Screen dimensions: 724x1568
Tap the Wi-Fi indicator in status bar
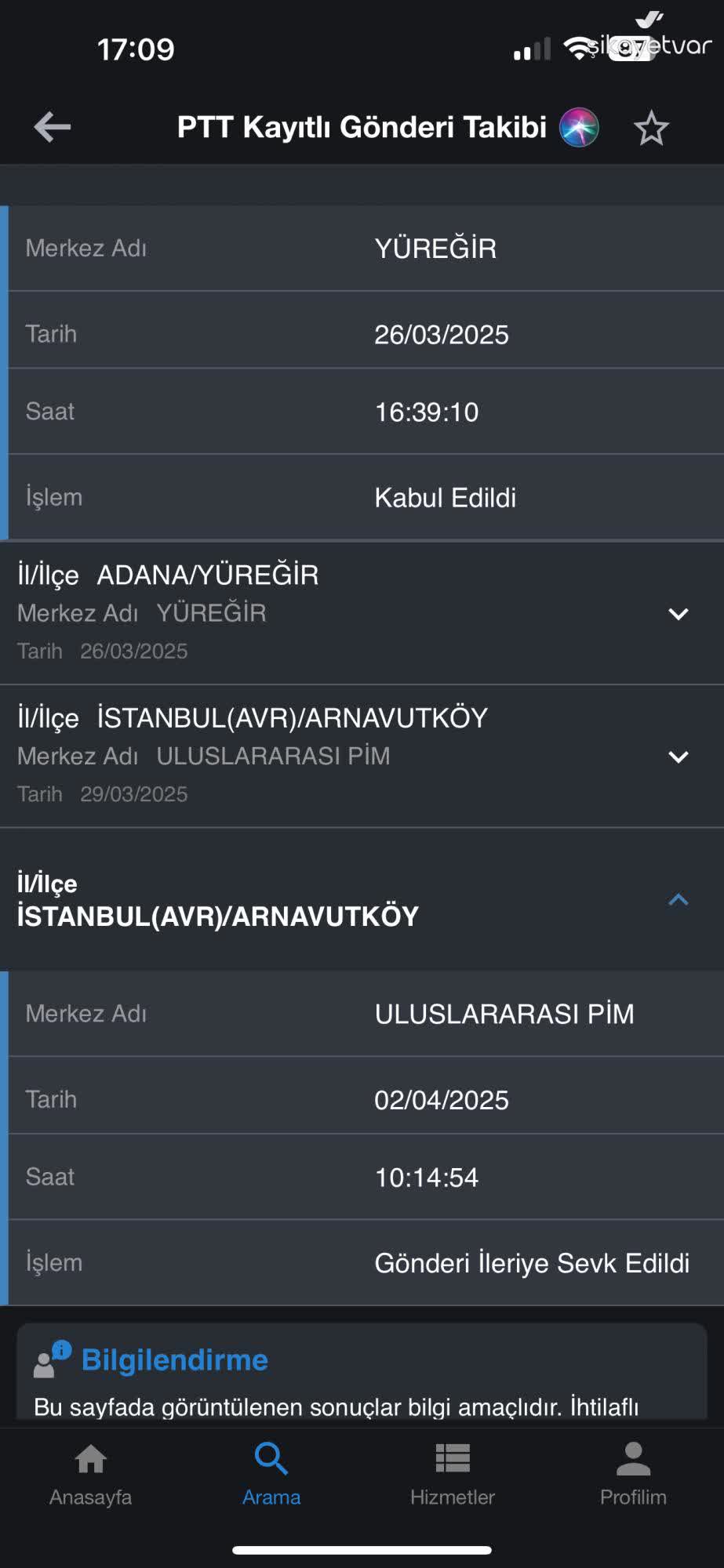(579, 47)
